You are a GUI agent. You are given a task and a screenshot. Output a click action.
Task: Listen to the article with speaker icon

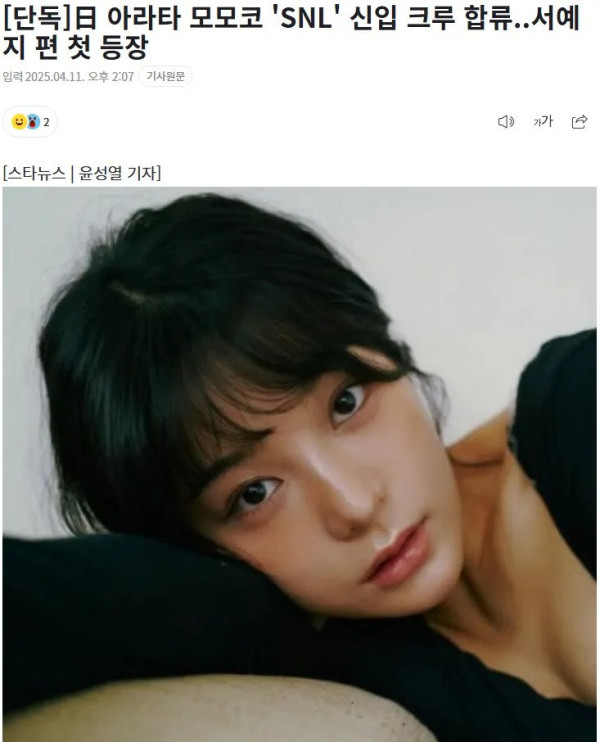coord(506,122)
